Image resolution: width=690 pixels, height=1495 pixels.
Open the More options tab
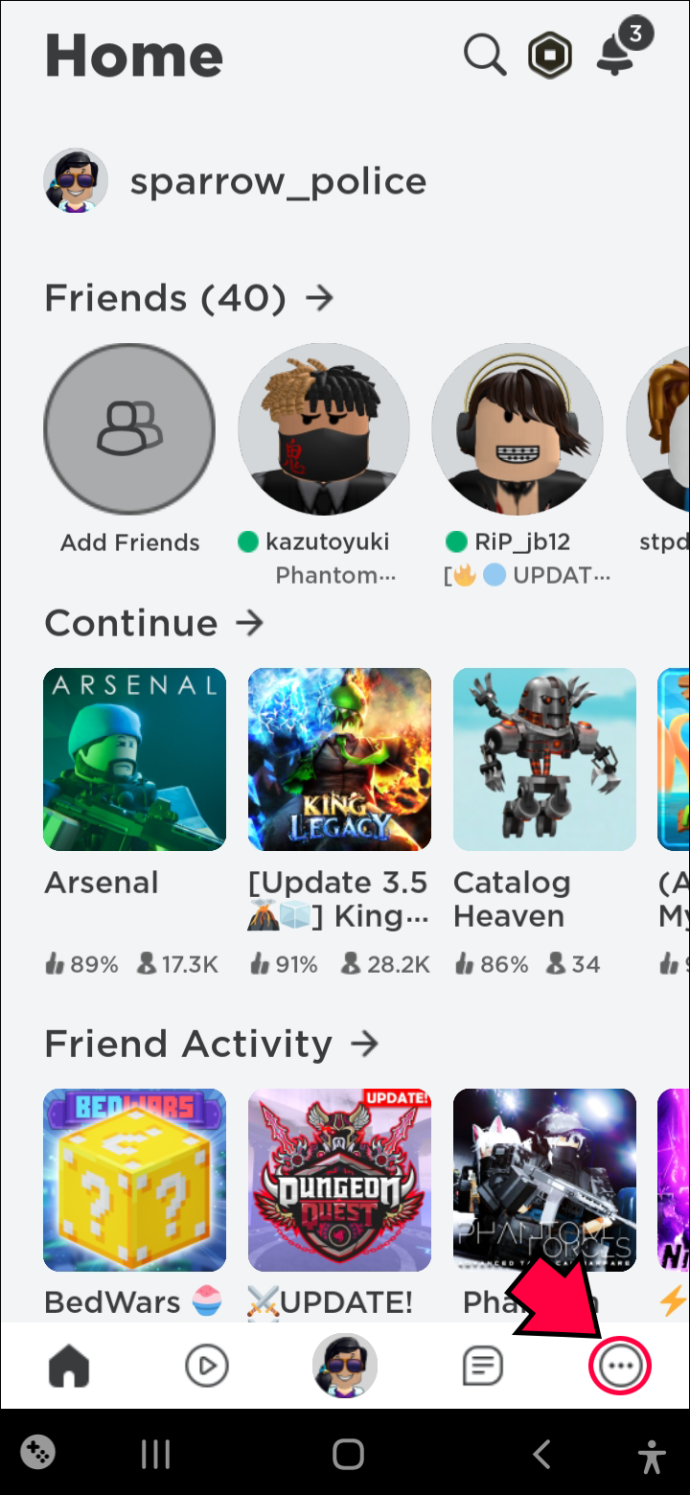[620, 1366]
